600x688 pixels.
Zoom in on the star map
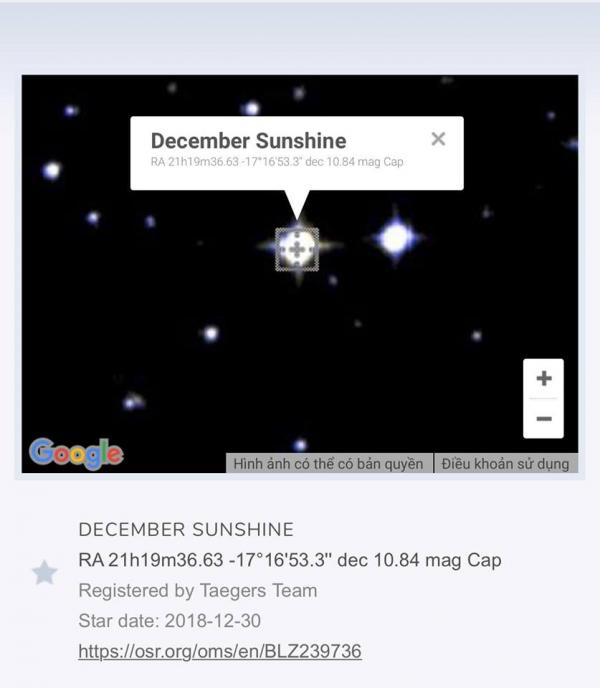click(x=543, y=379)
